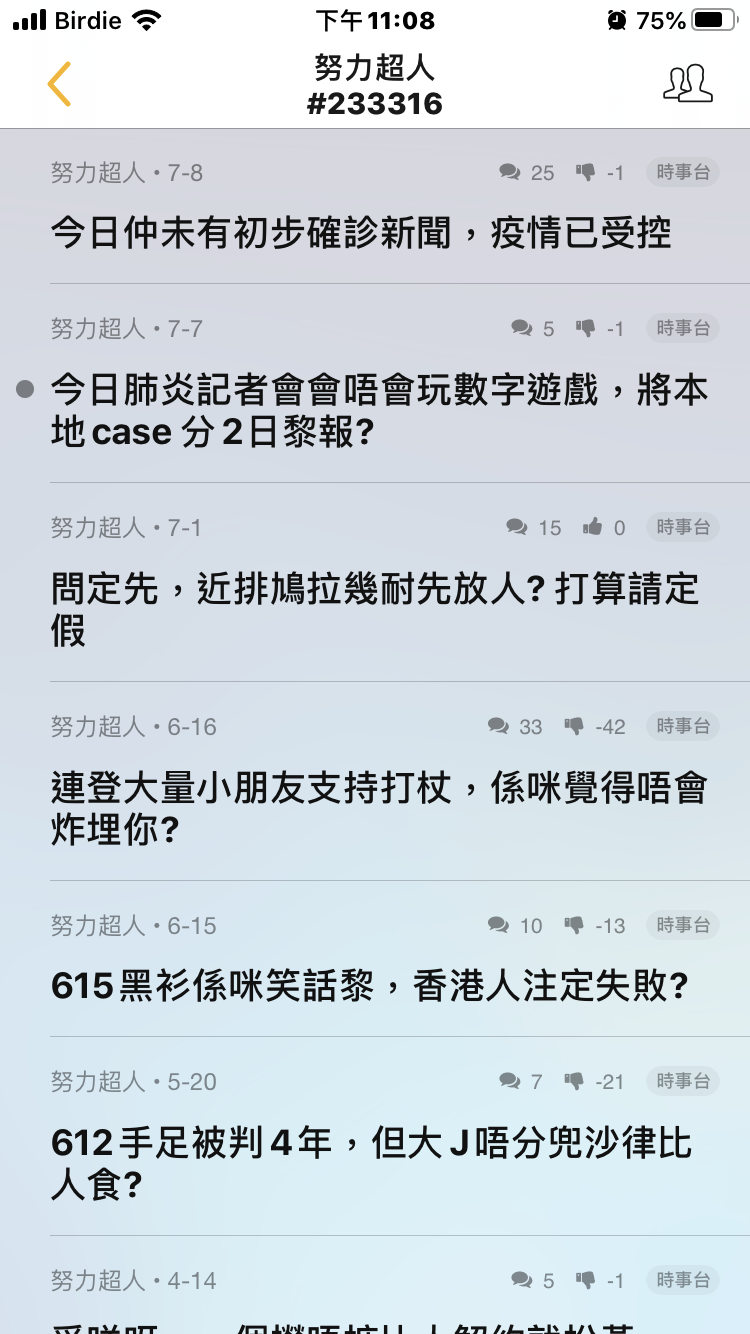Tap 時事台 tag on the 6-16 post

pos(683,726)
